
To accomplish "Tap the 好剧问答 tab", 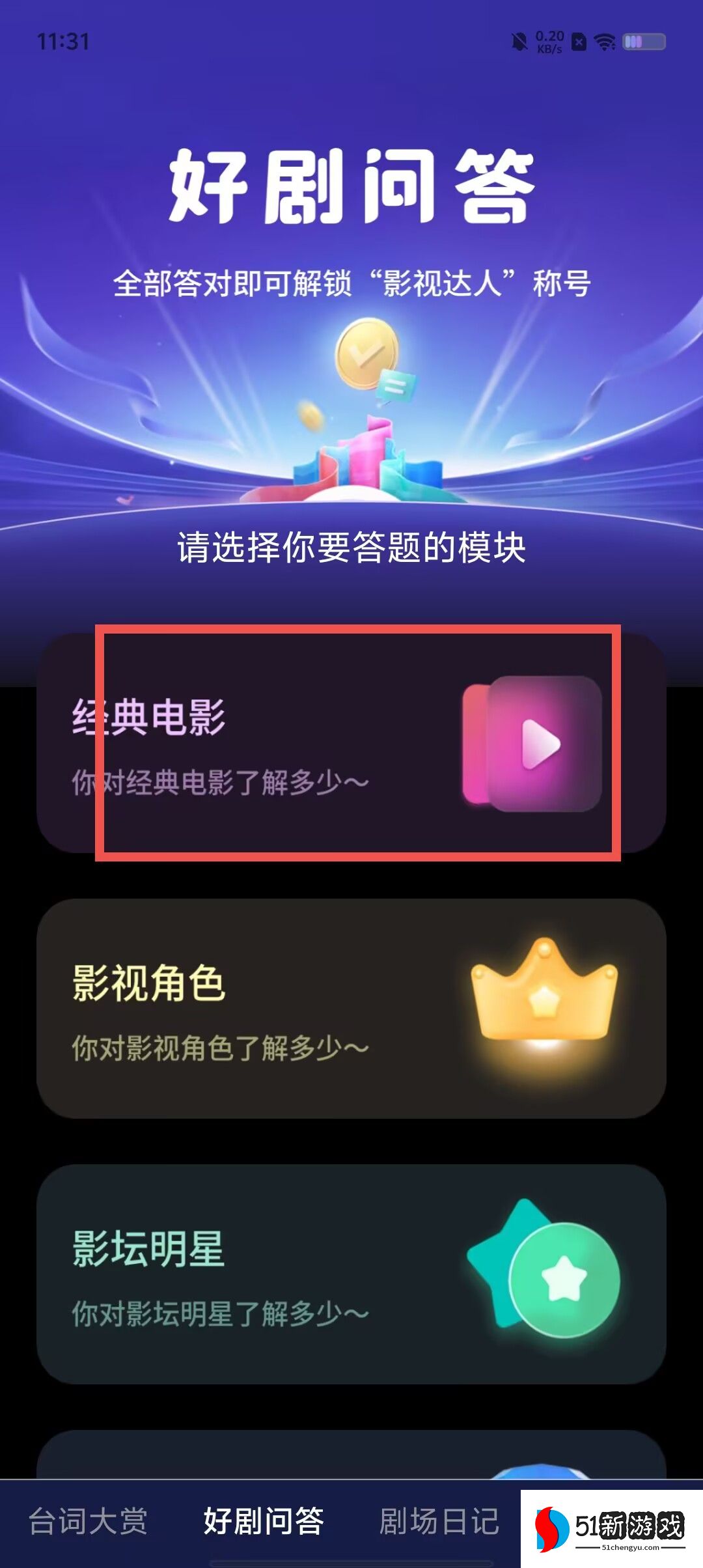I will click(x=264, y=1522).
